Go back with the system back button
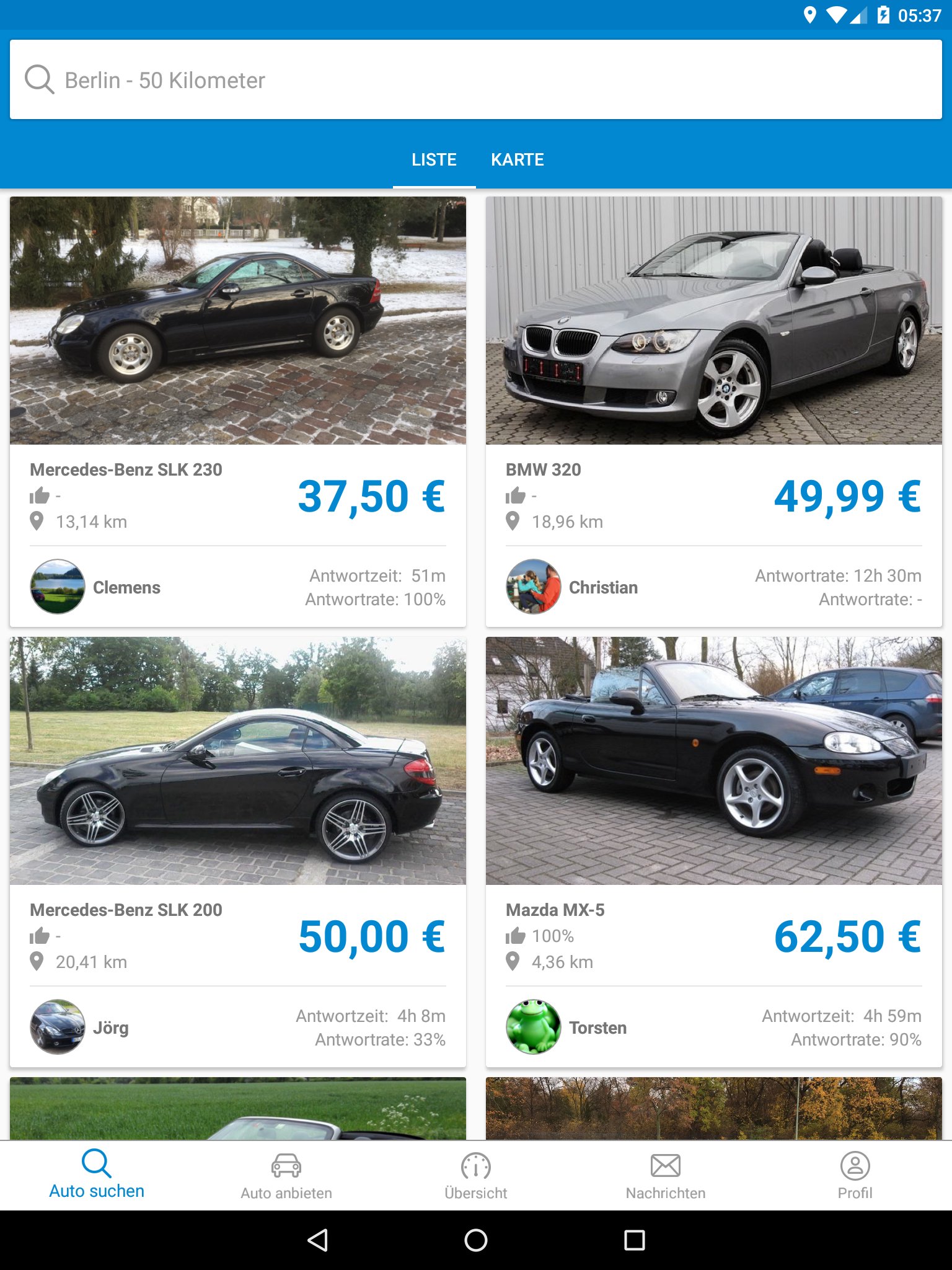Image resolution: width=952 pixels, height=1270 pixels. pyautogui.click(x=317, y=1240)
